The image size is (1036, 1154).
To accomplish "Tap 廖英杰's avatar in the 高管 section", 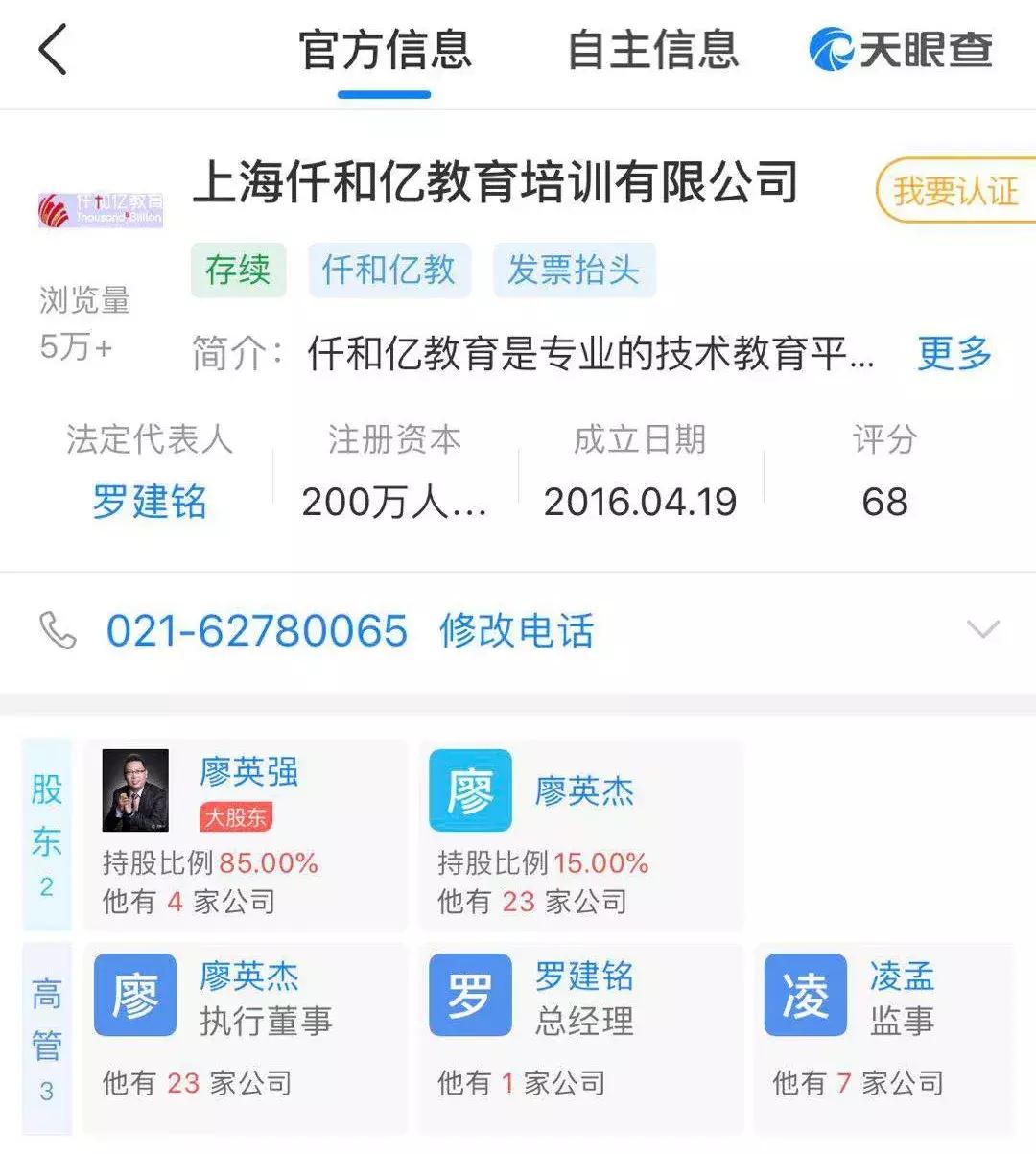I will 134,996.
